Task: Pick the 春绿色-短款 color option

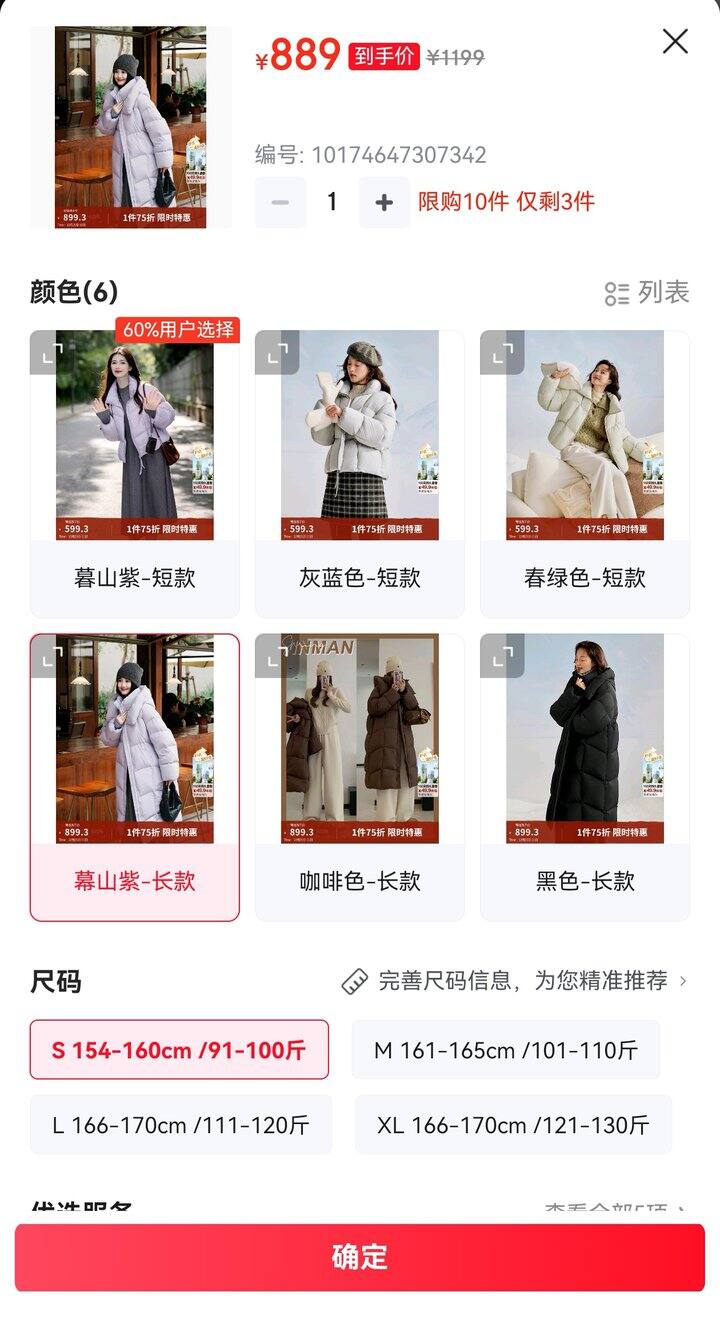Action: (x=584, y=474)
